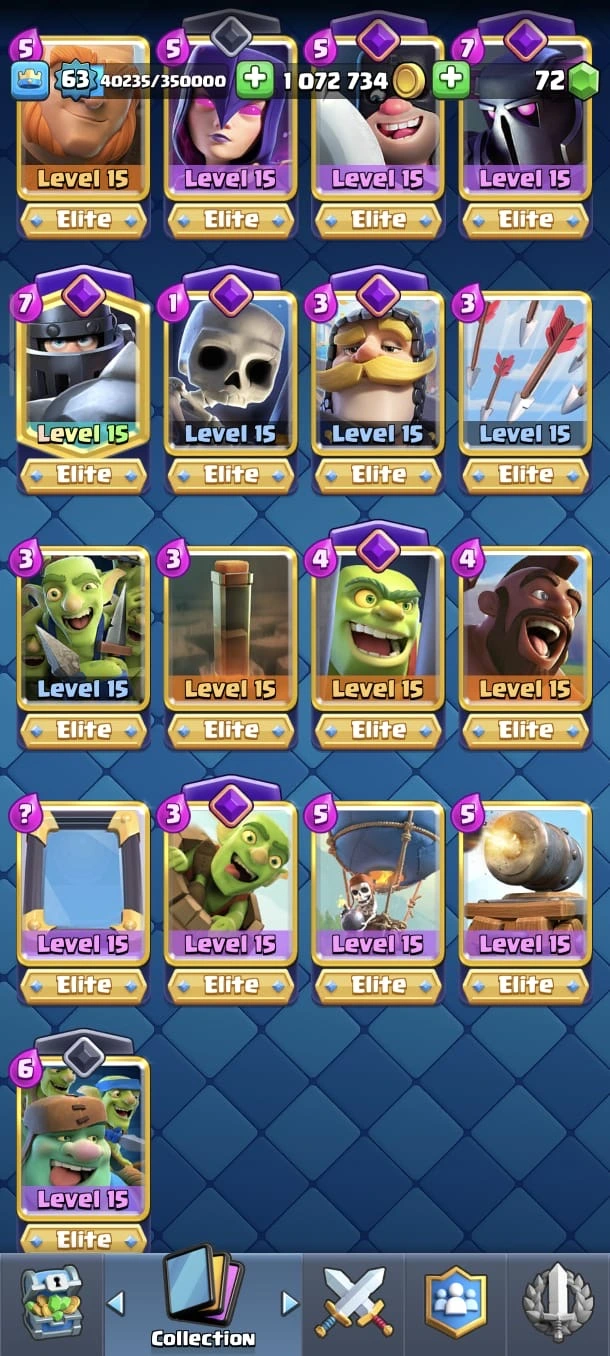Add more gold with the plus button
This screenshot has height=1356, width=610.
pyautogui.click(x=451, y=79)
